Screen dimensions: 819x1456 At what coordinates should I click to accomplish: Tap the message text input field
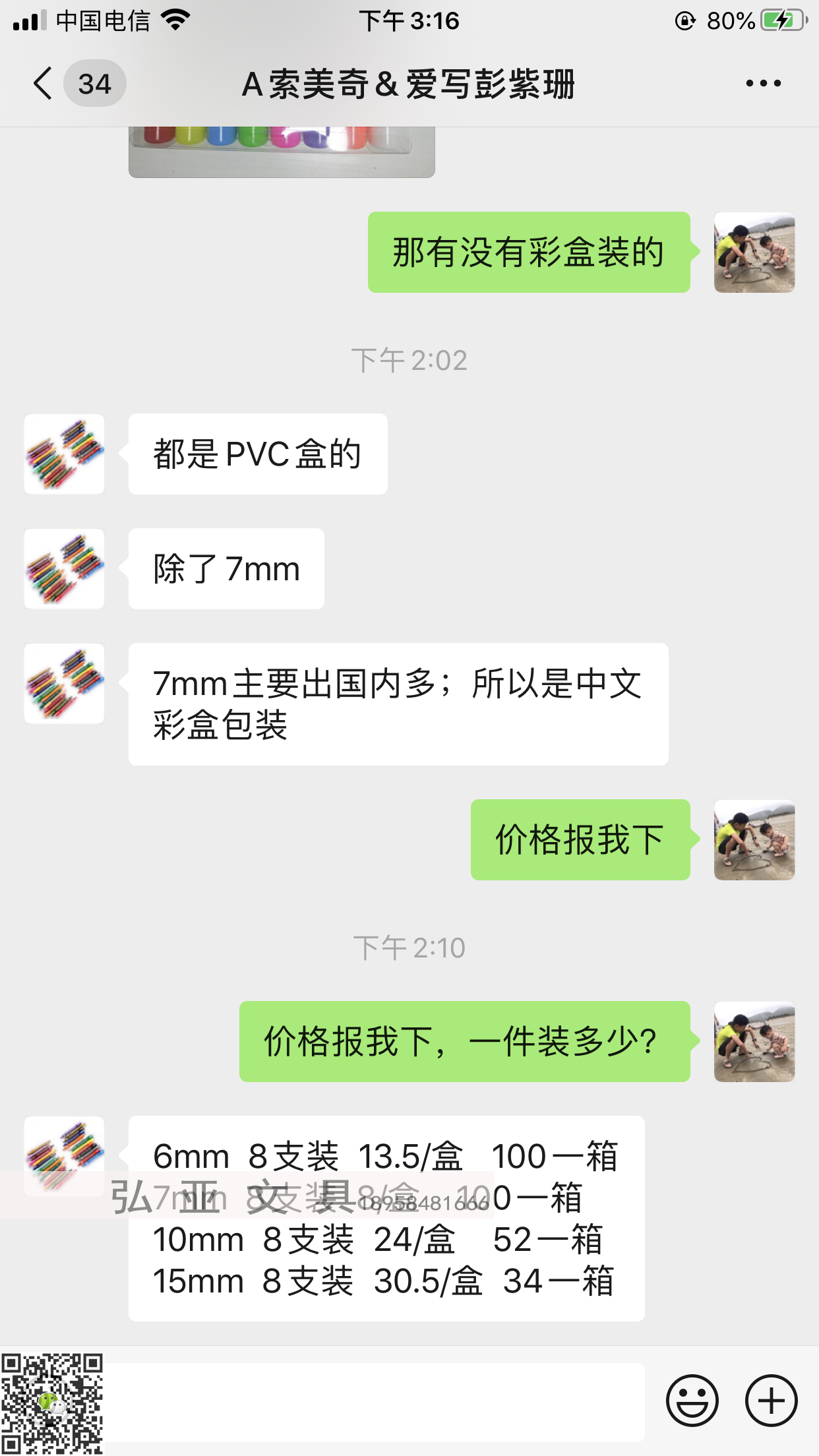376,1401
